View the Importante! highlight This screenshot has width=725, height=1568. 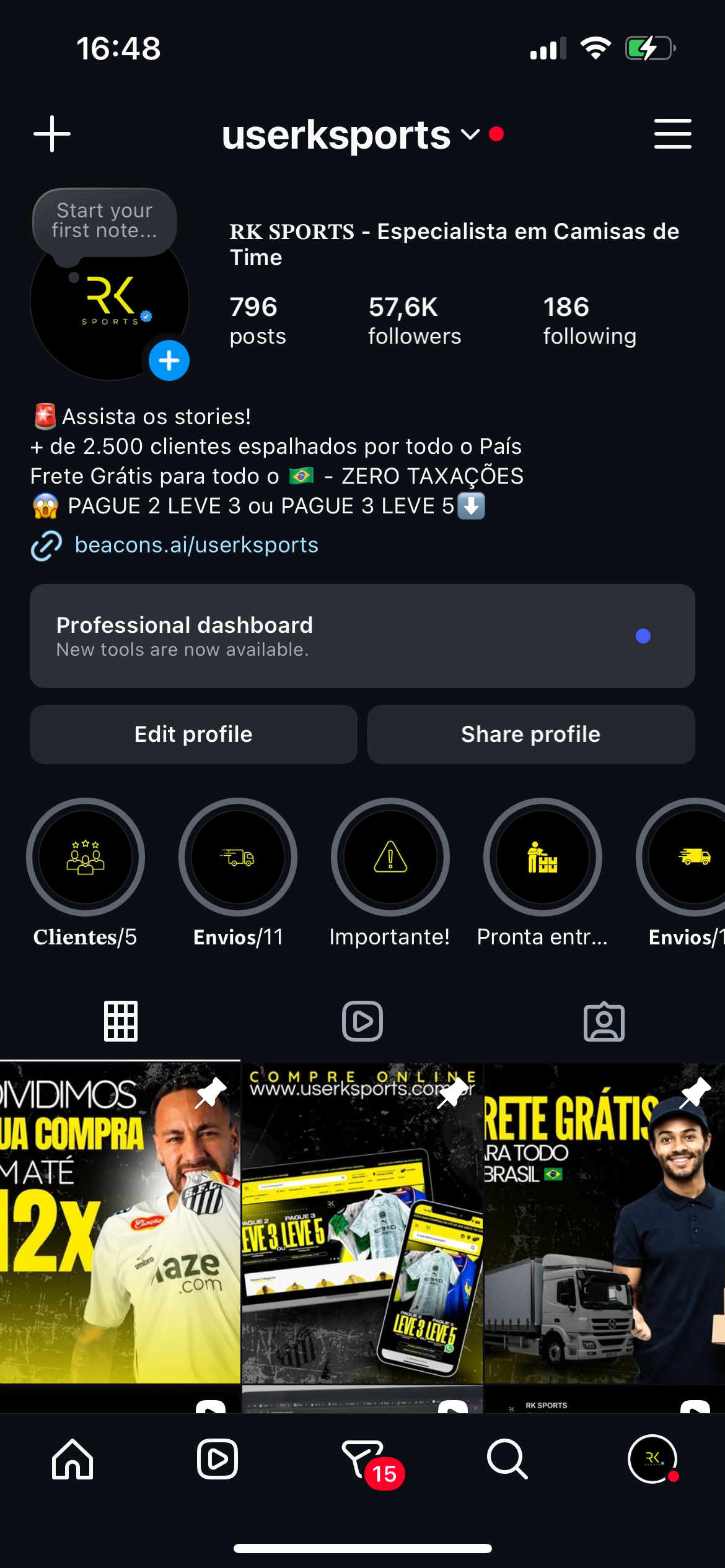coord(390,857)
